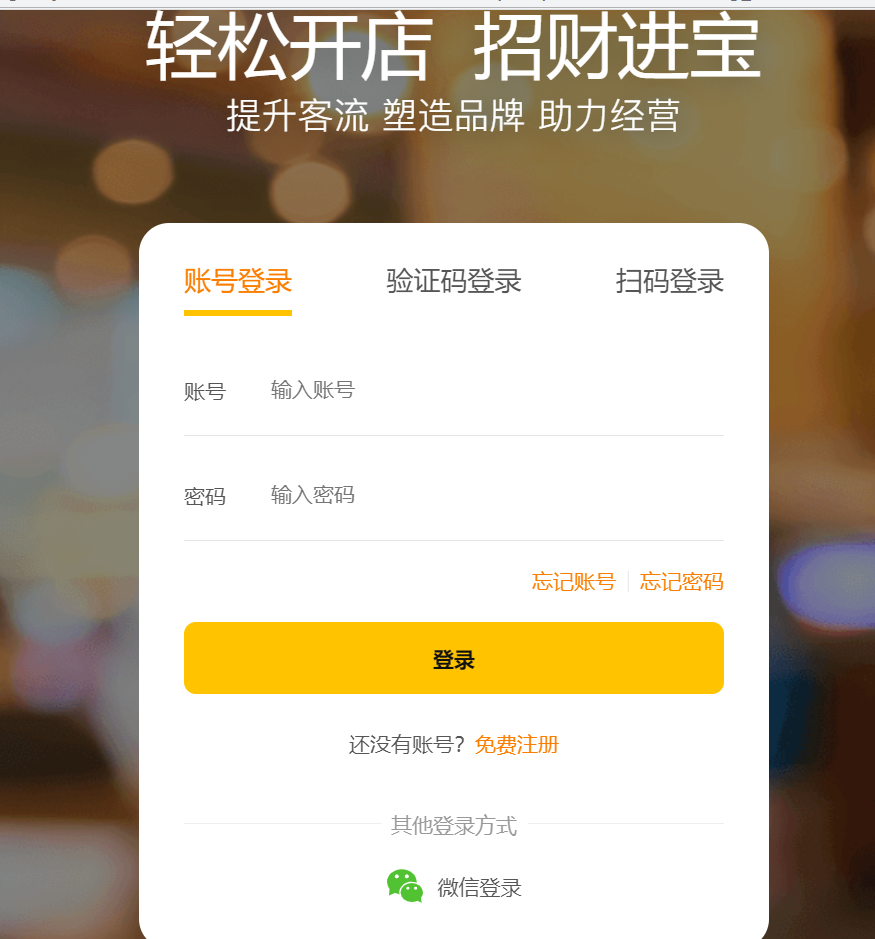Switch to the 验证码登录 tab
Image resolution: width=875 pixels, height=939 pixels.
454,282
